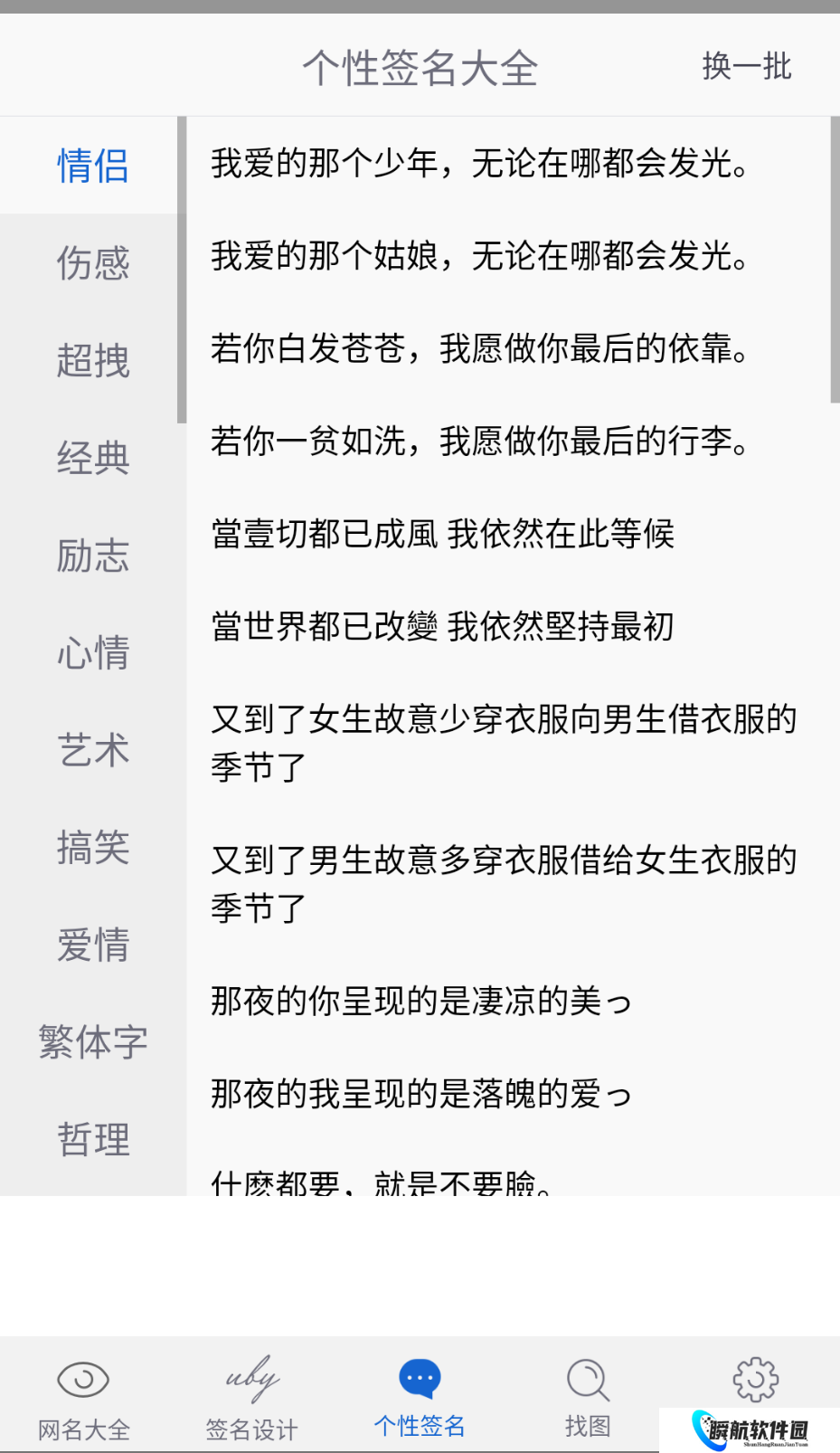The image size is (840, 1453).
Task: Choose signature 當壹切都已成風 我依然在此等候
Action: tap(443, 534)
